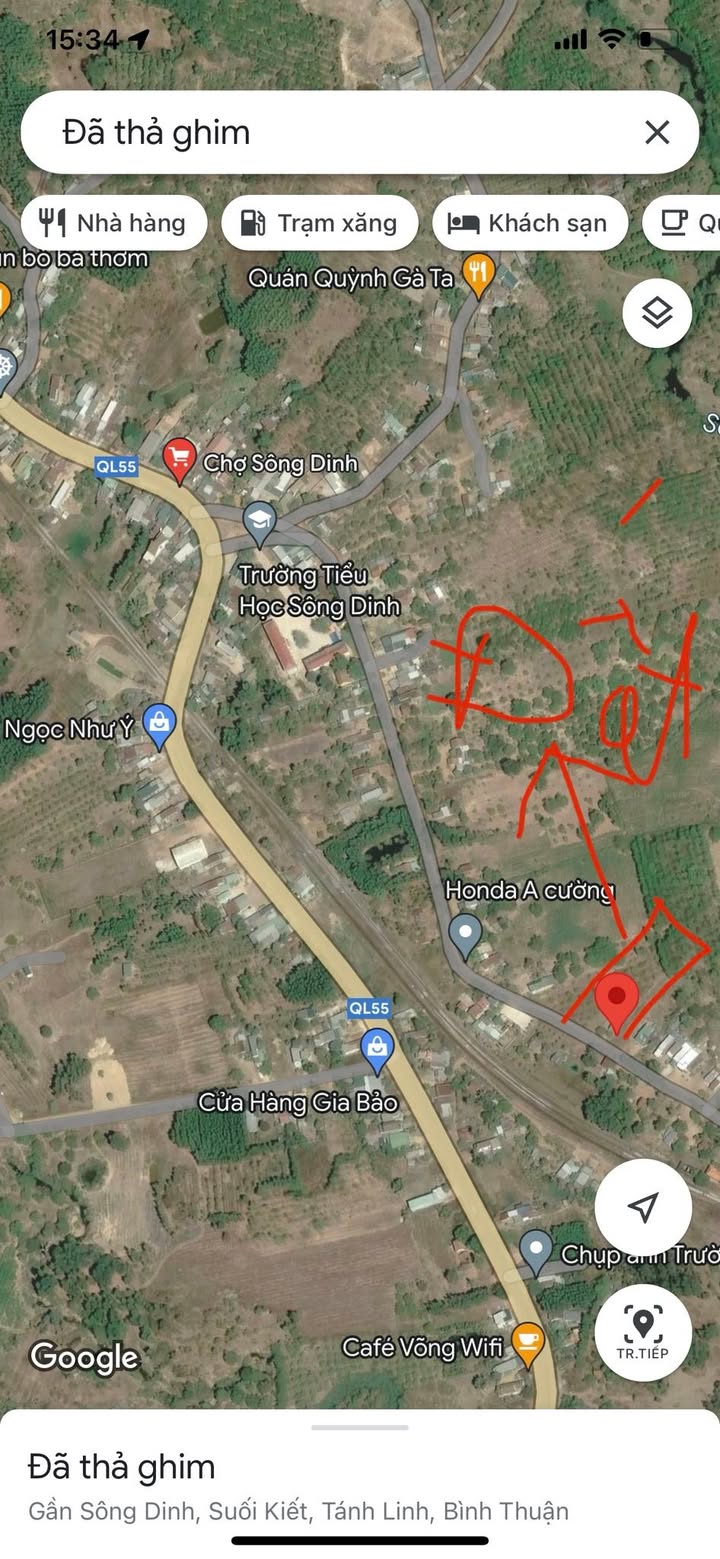Select the Nhà hàng chip
The height and width of the screenshot is (1559, 720).
pyautogui.click(x=114, y=222)
